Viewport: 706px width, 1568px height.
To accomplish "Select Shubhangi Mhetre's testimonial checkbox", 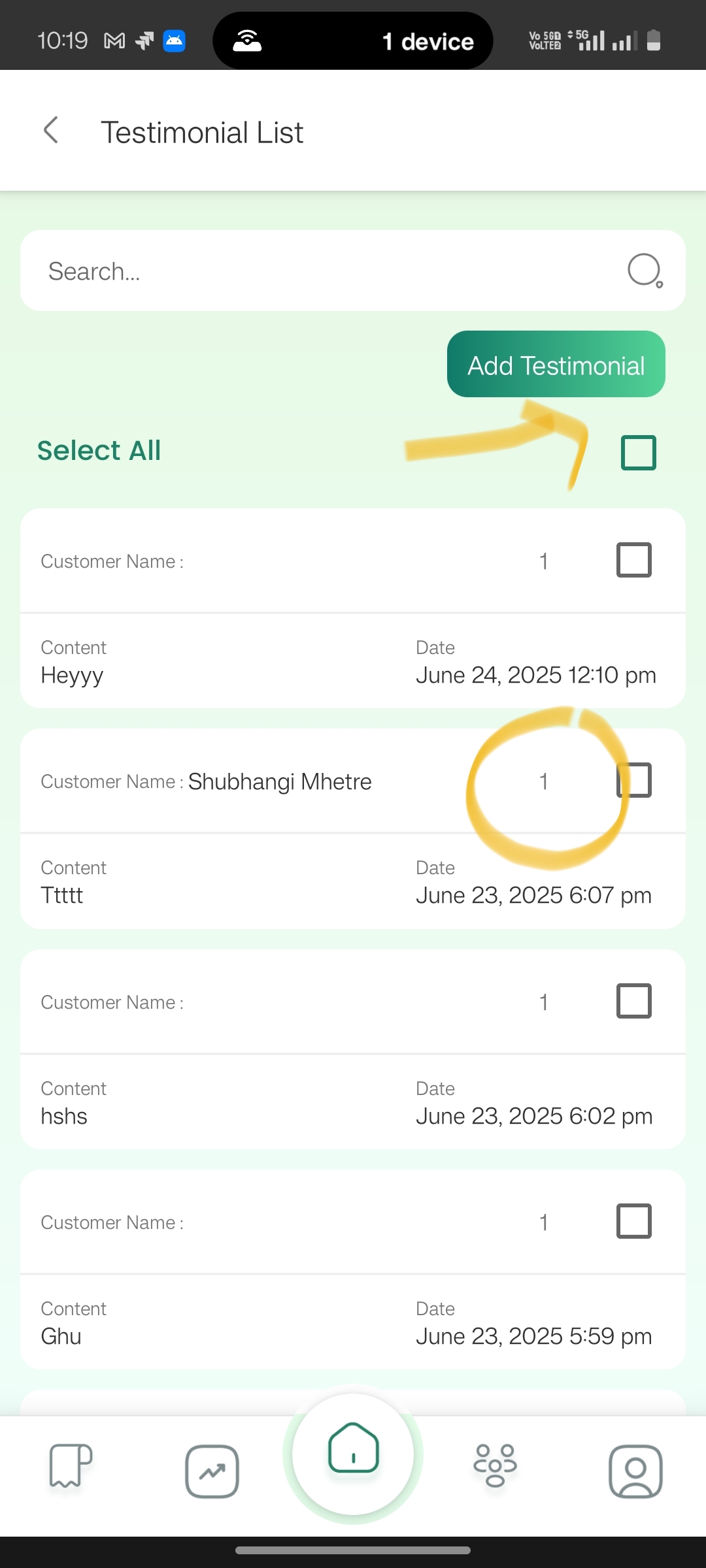I will [x=633, y=780].
